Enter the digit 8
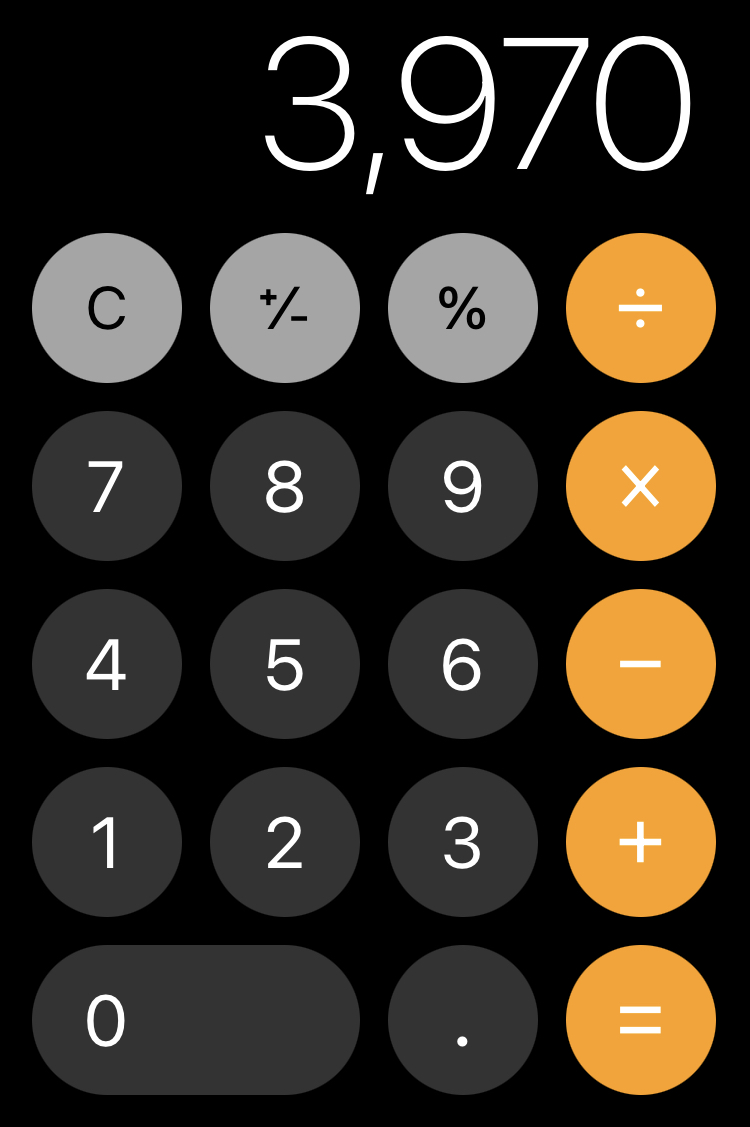This screenshot has height=1127, width=750. (x=285, y=486)
